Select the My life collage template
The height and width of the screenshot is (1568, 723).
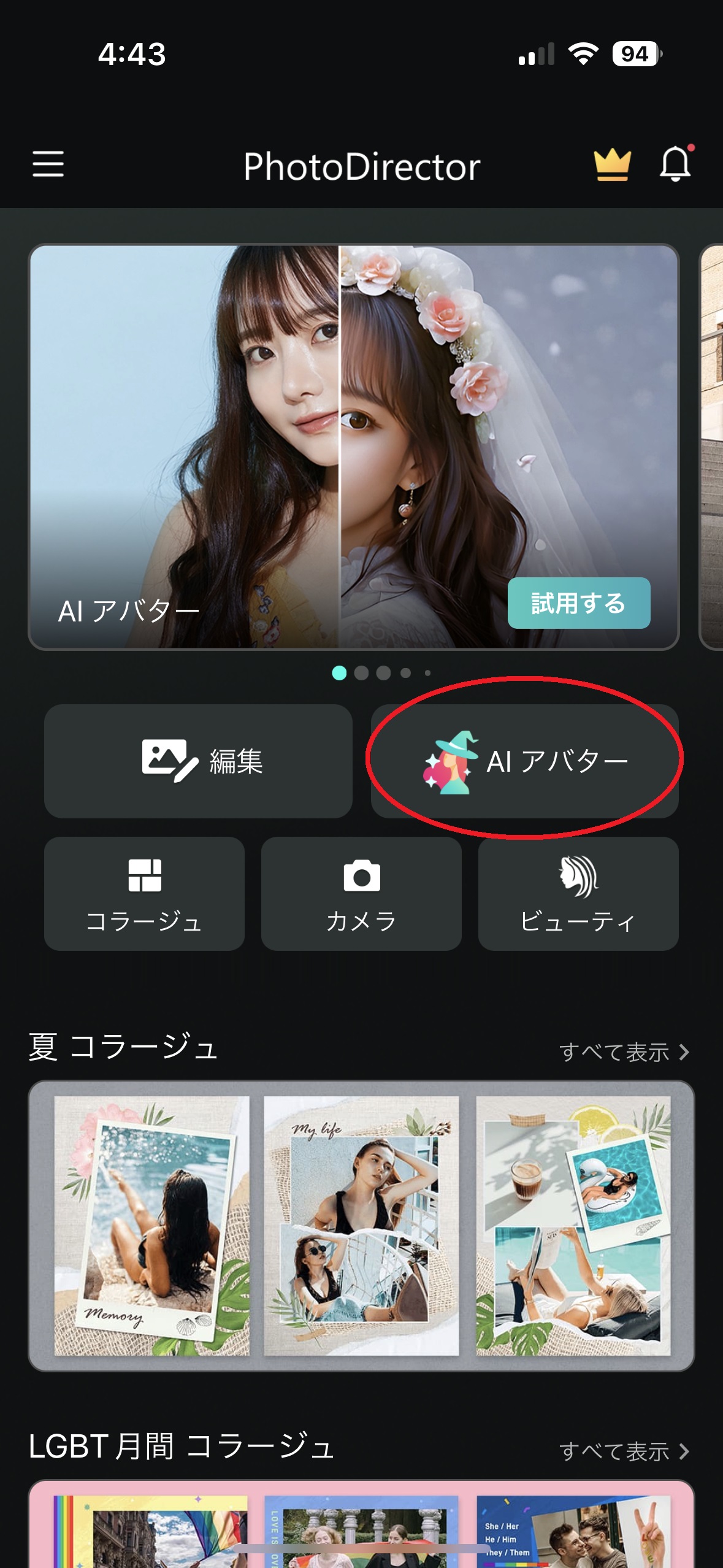(x=361, y=1226)
